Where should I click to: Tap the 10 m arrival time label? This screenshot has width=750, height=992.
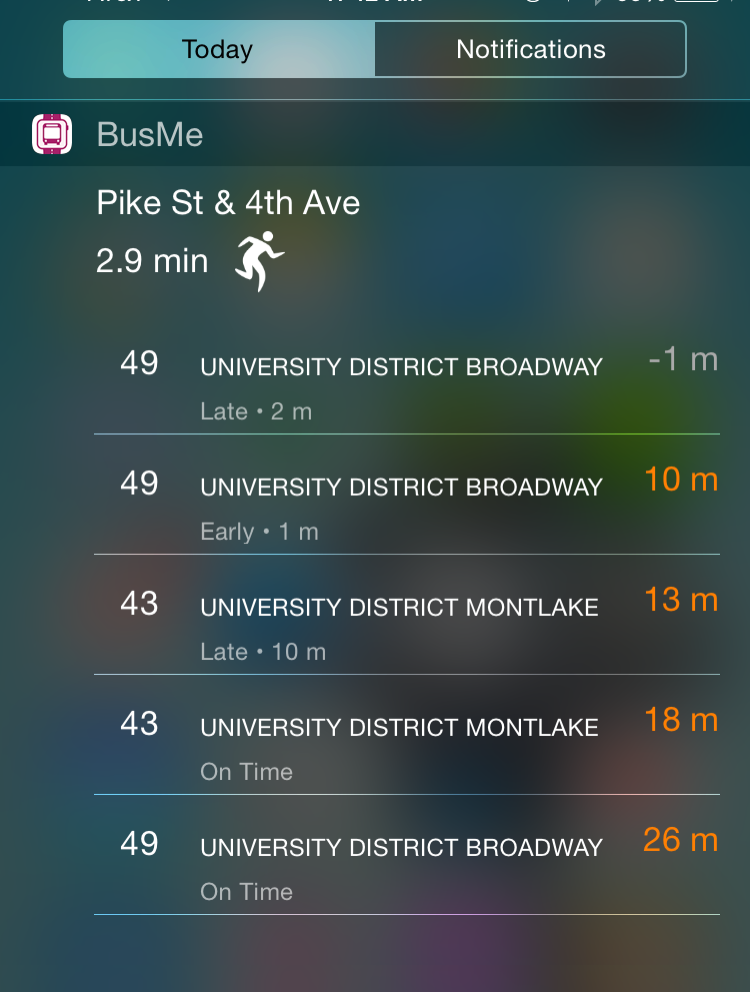tap(680, 479)
